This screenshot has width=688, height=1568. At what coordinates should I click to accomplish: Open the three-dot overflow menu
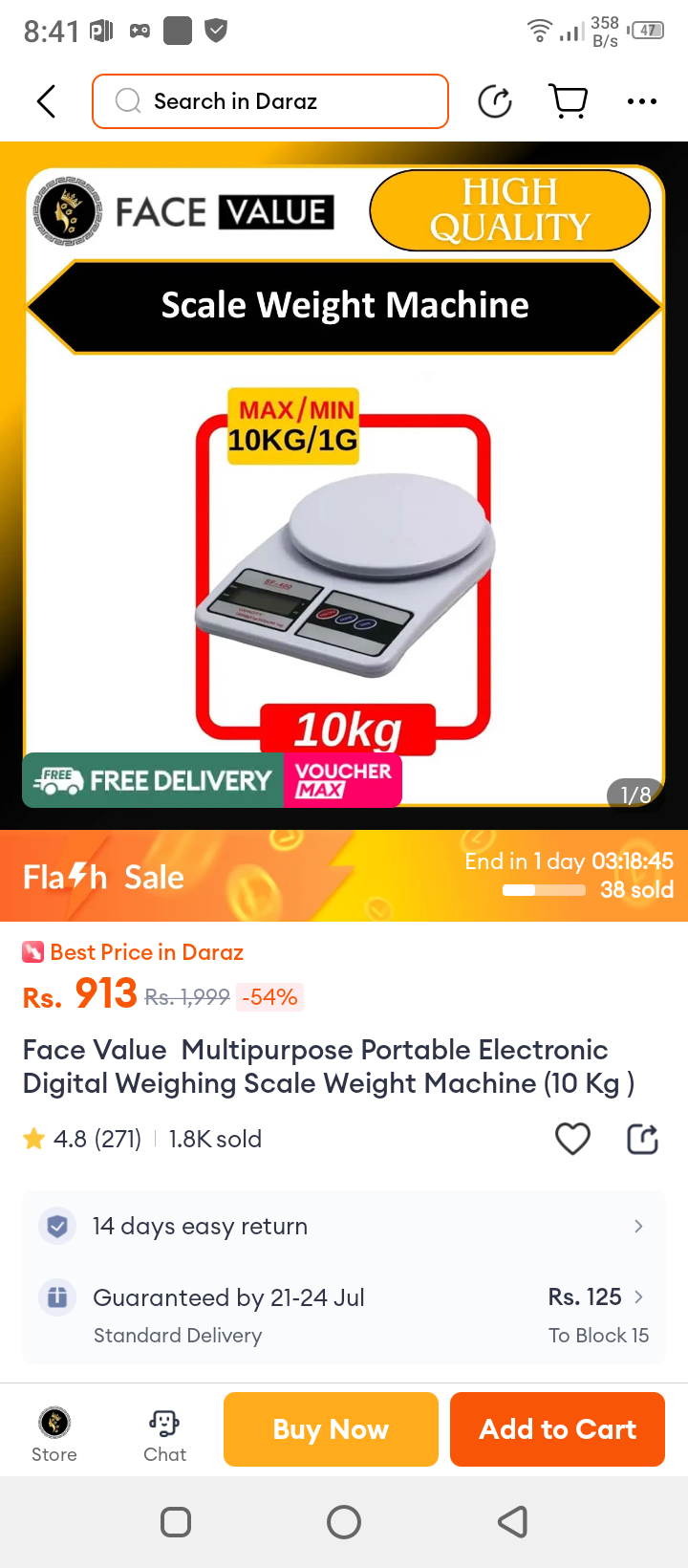(641, 101)
